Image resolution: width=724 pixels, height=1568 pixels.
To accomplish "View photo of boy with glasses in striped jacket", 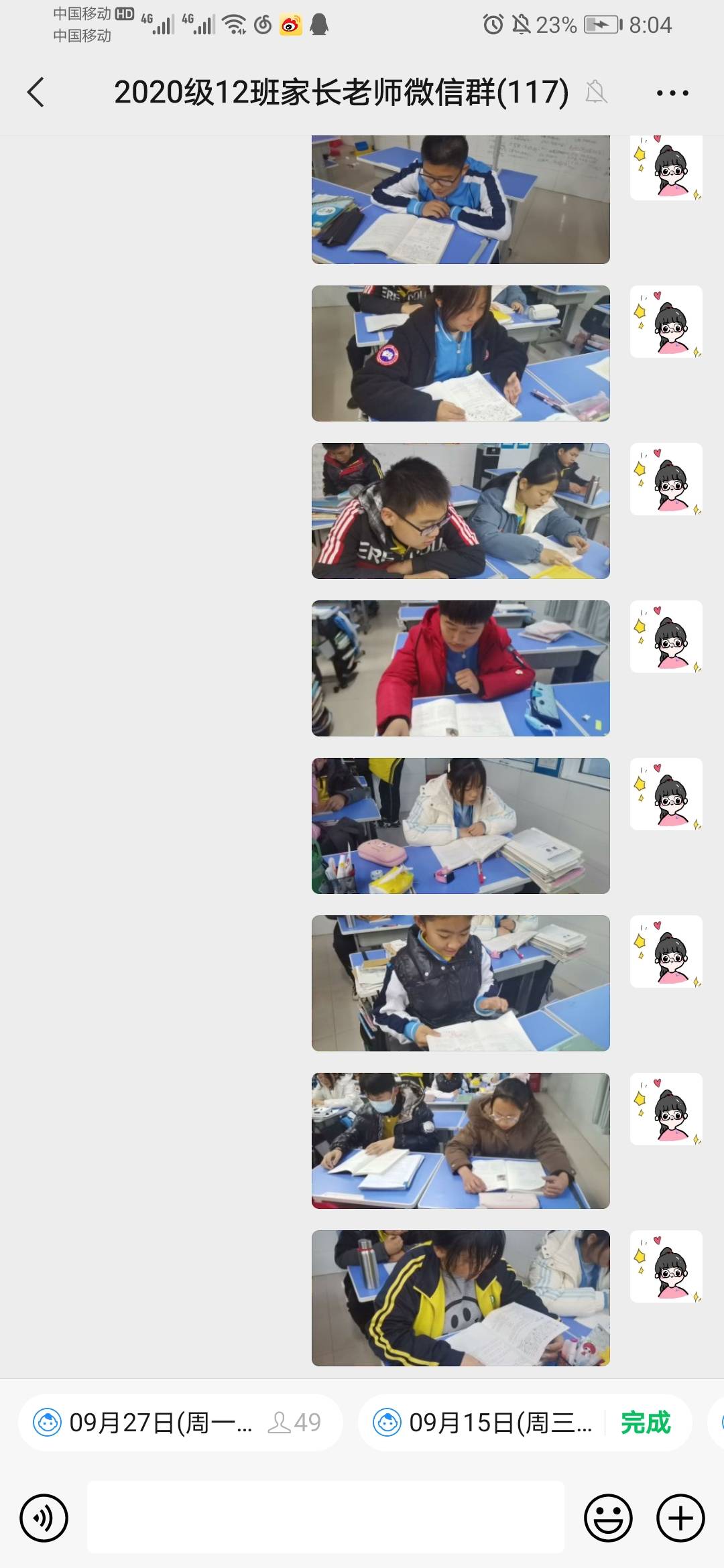I will pos(461,511).
